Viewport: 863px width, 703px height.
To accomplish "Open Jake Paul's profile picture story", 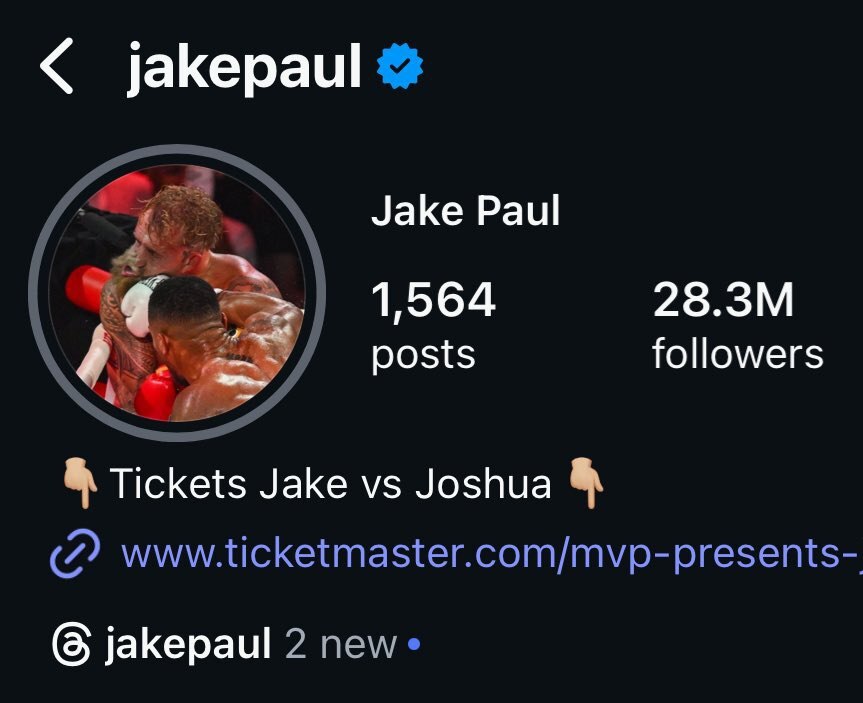I will coord(177,292).
